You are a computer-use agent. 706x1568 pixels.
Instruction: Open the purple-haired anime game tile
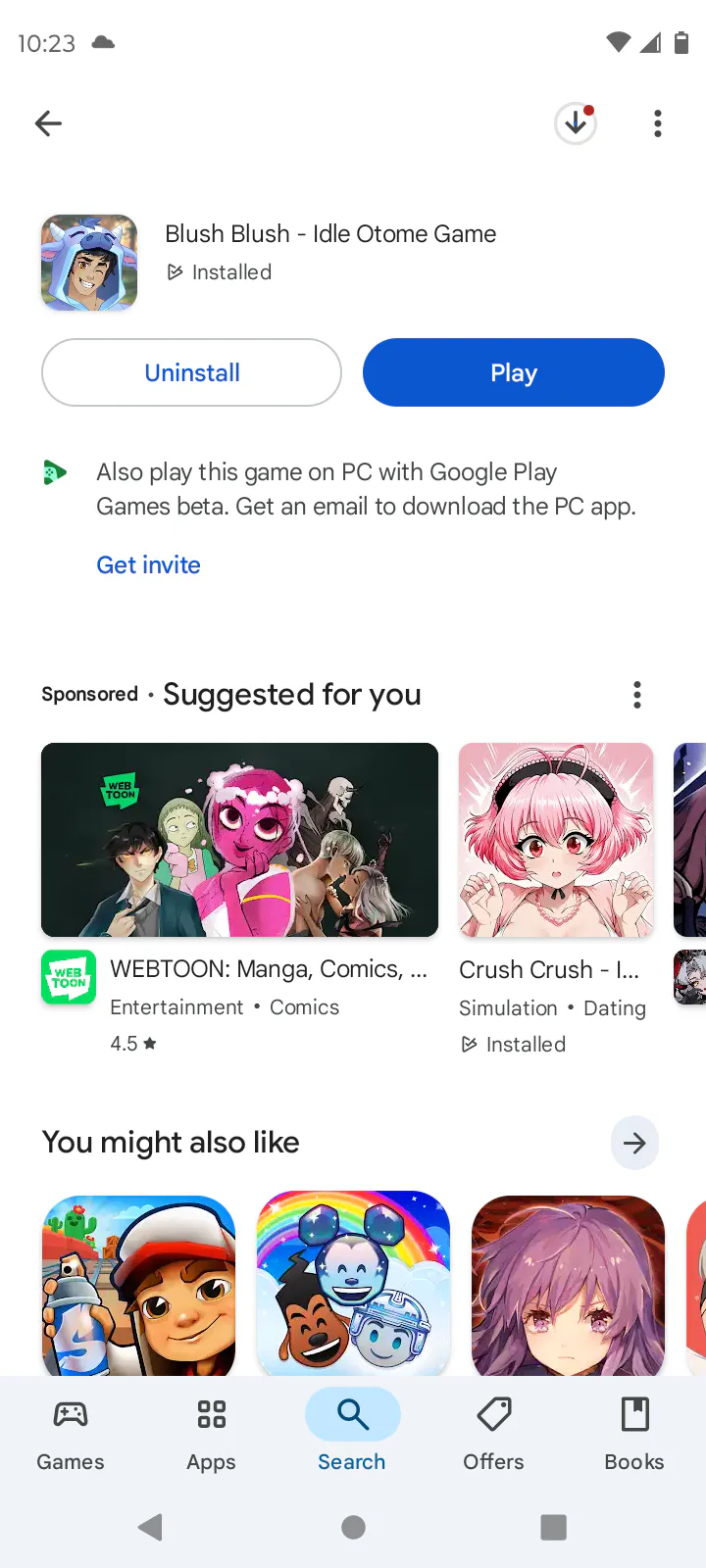pos(568,1284)
